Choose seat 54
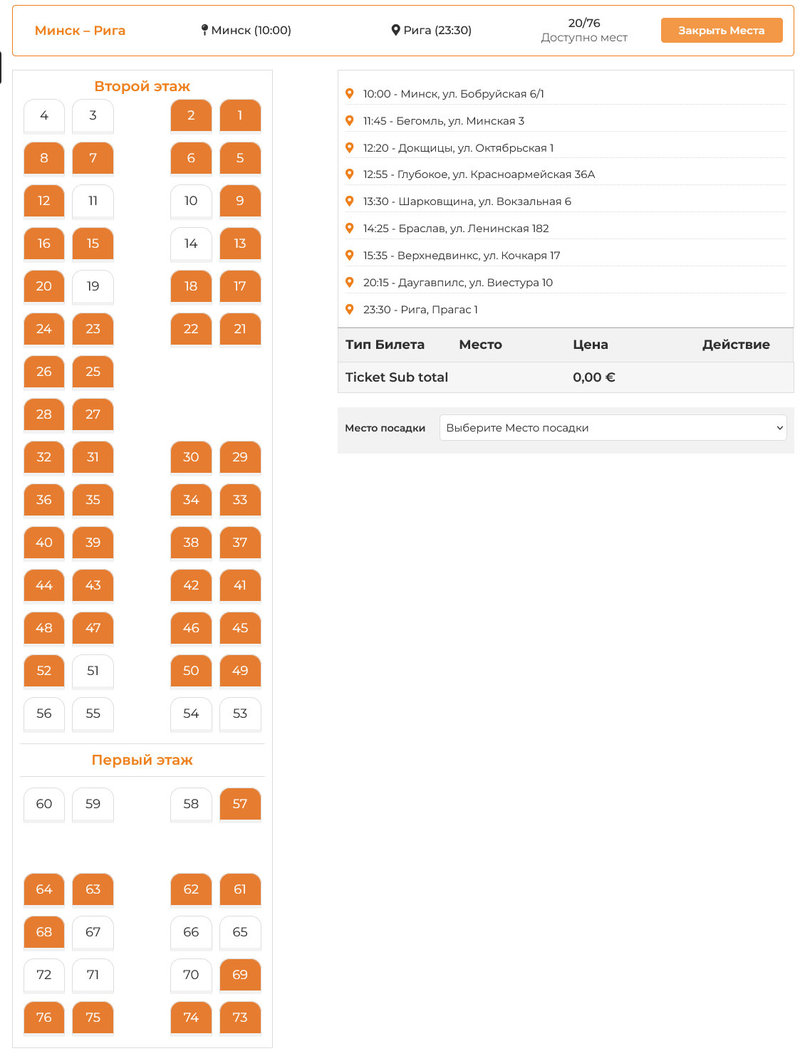Image resolution: width=800 pixels, height=1056 pixels. click(x=191, y=714)
